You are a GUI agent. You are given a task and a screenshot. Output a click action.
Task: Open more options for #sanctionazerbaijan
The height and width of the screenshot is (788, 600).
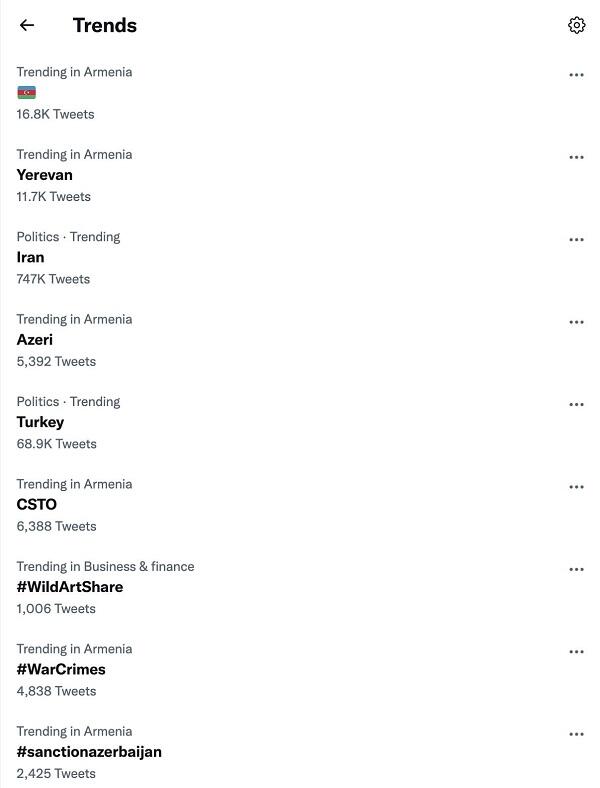(576, 734)
